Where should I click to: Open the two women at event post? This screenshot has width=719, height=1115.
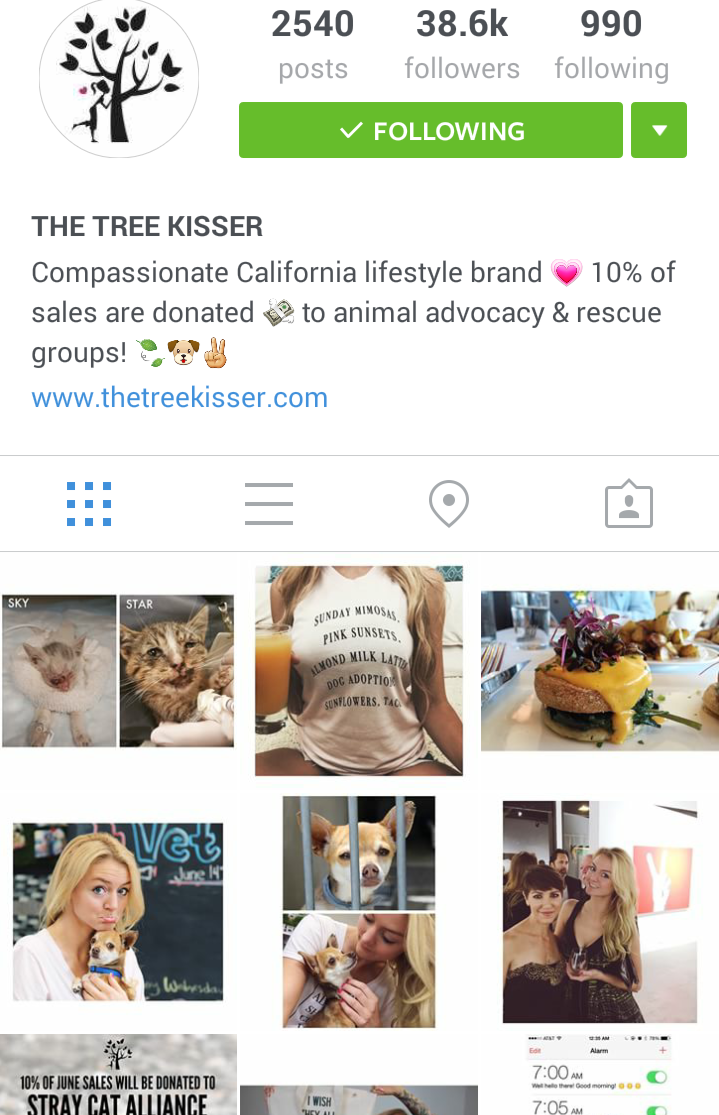[x=599, y=911]
